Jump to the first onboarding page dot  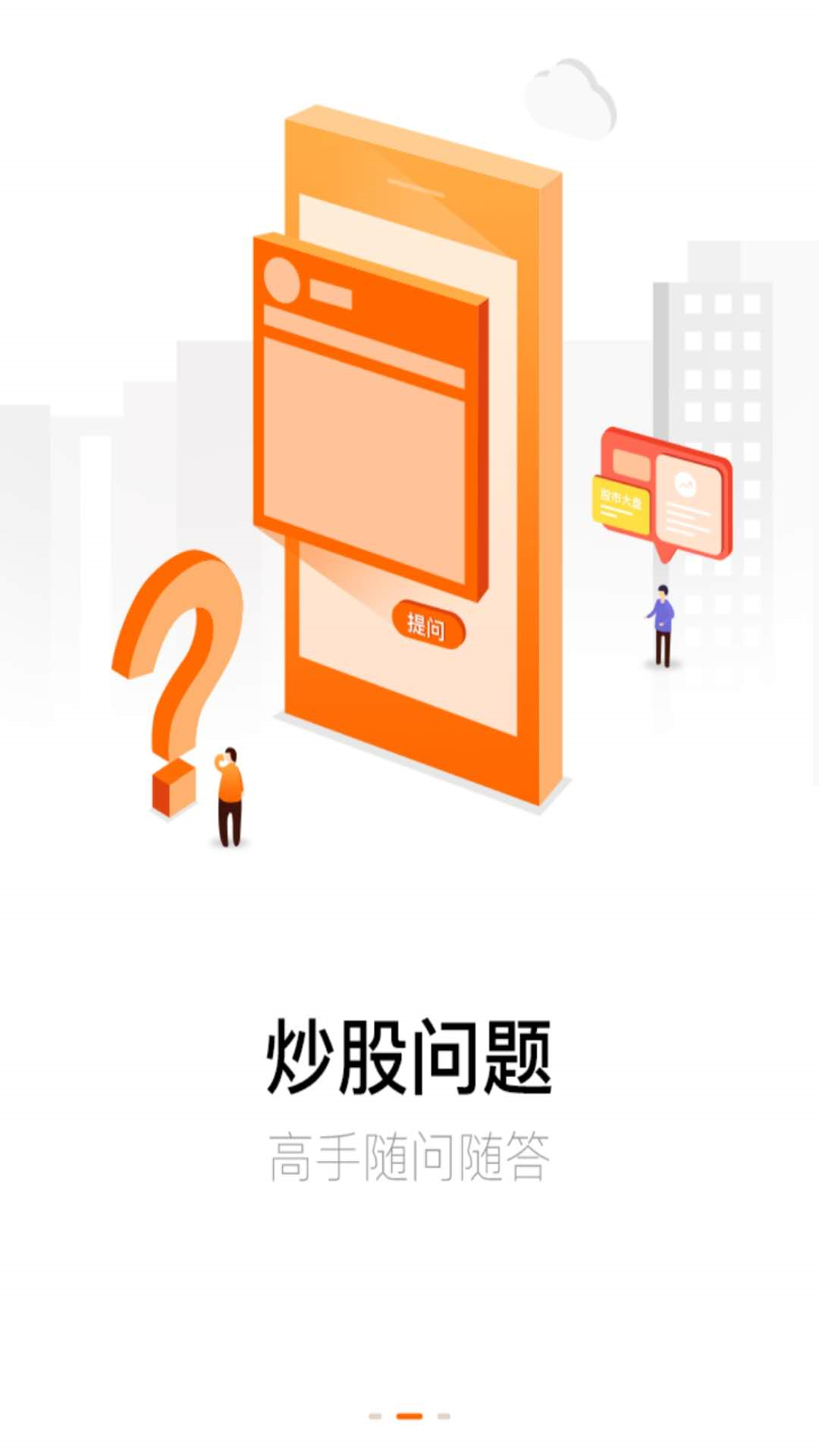[x=375, y=1416]
